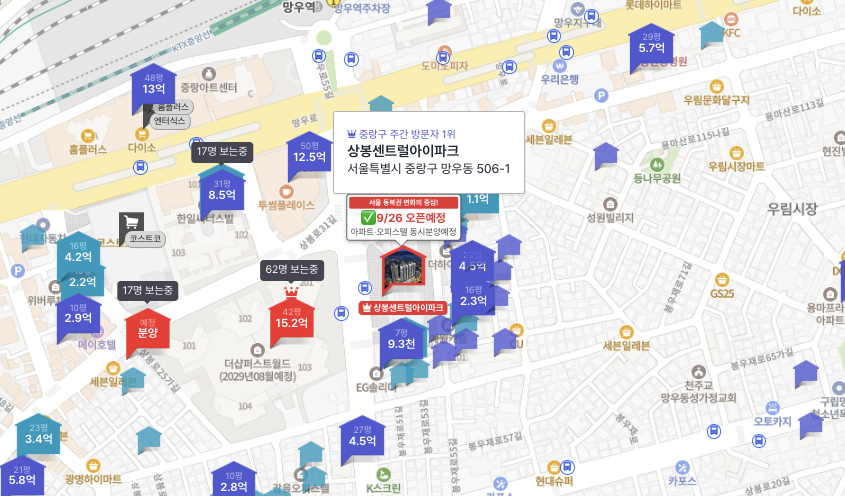Select the 50평 12.5억 marker
This screenshot has width=845, height=496.
tap(310, 153)
